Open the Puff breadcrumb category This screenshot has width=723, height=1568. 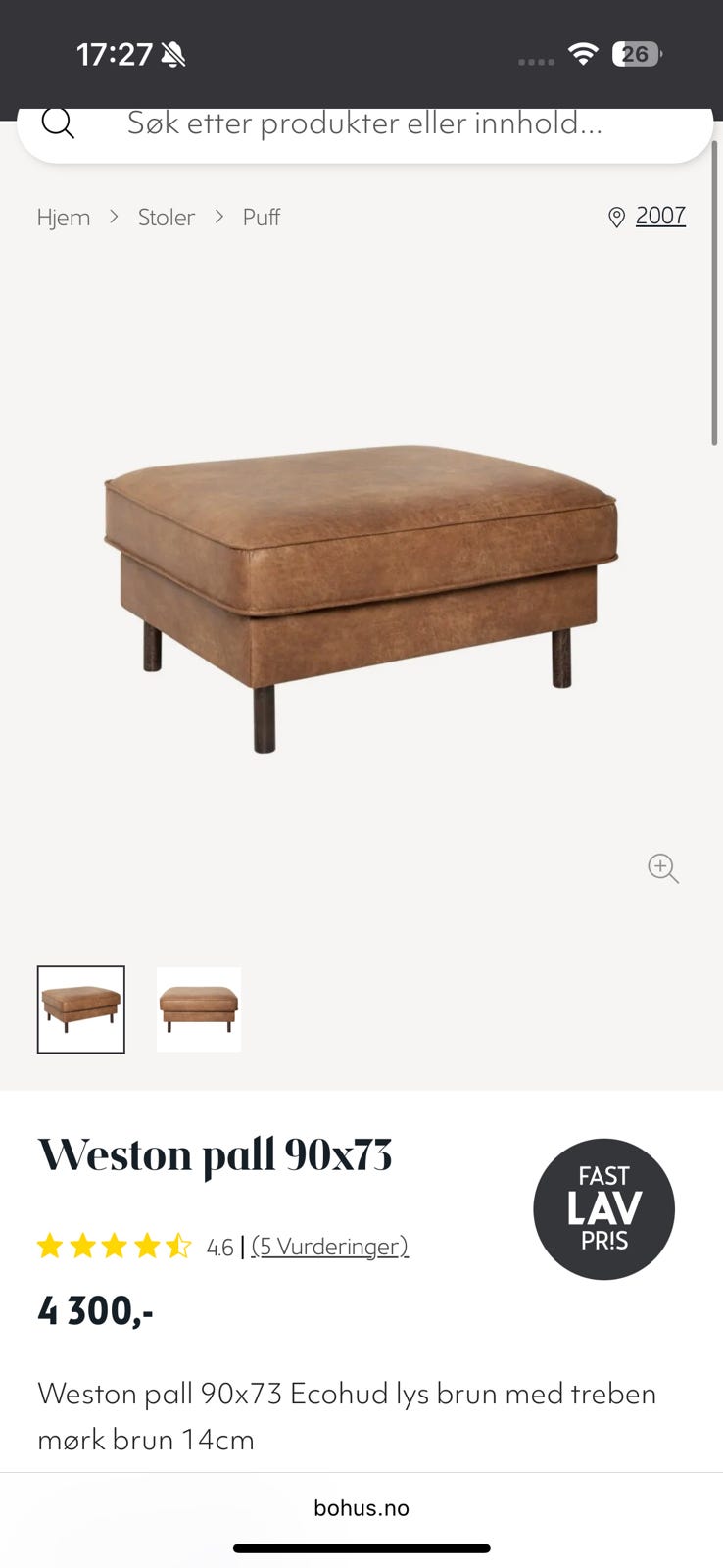pyautogui.click(x=262, y=218)
